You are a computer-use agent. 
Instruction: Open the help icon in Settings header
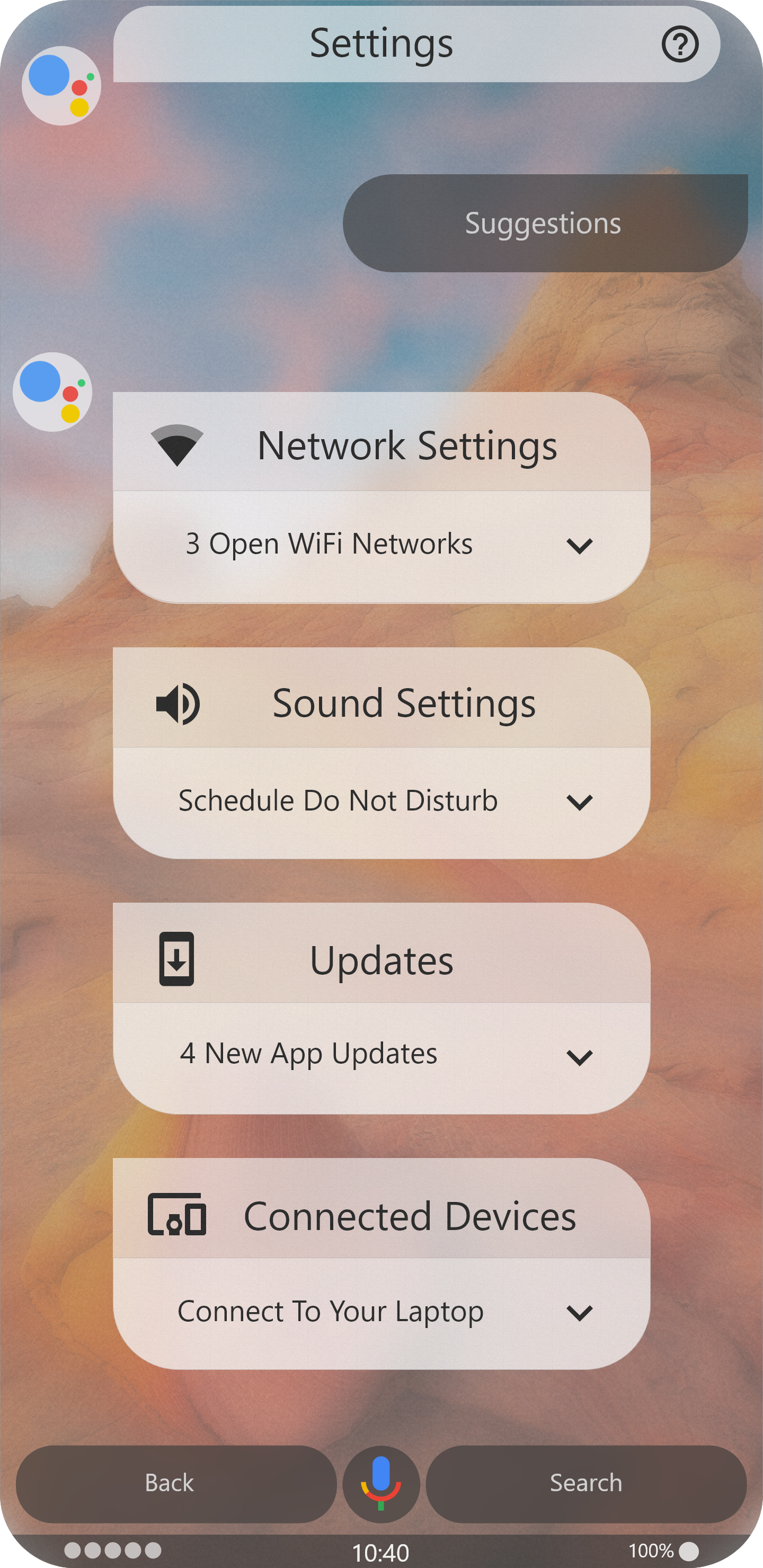coord(679,44)
